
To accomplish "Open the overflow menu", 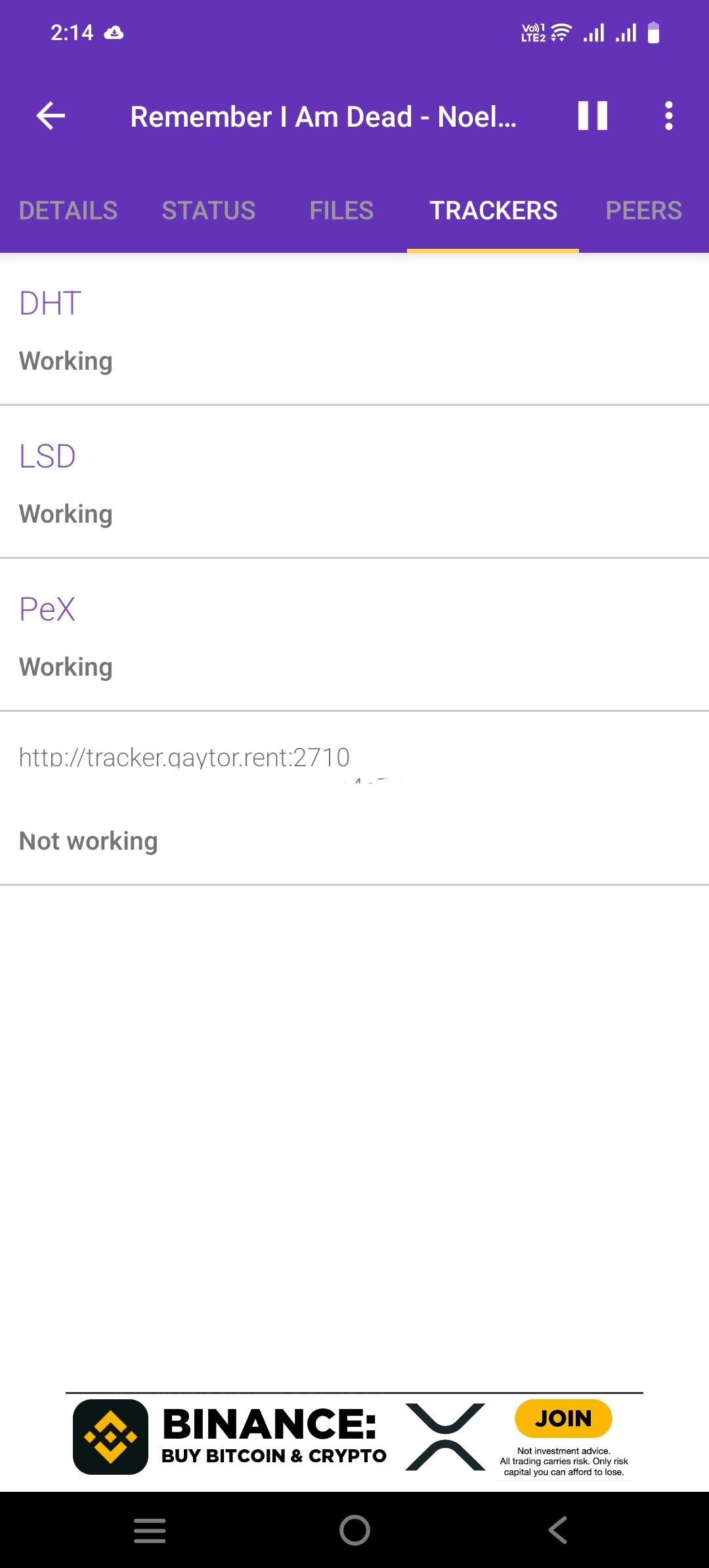I will tap(668, 116).
